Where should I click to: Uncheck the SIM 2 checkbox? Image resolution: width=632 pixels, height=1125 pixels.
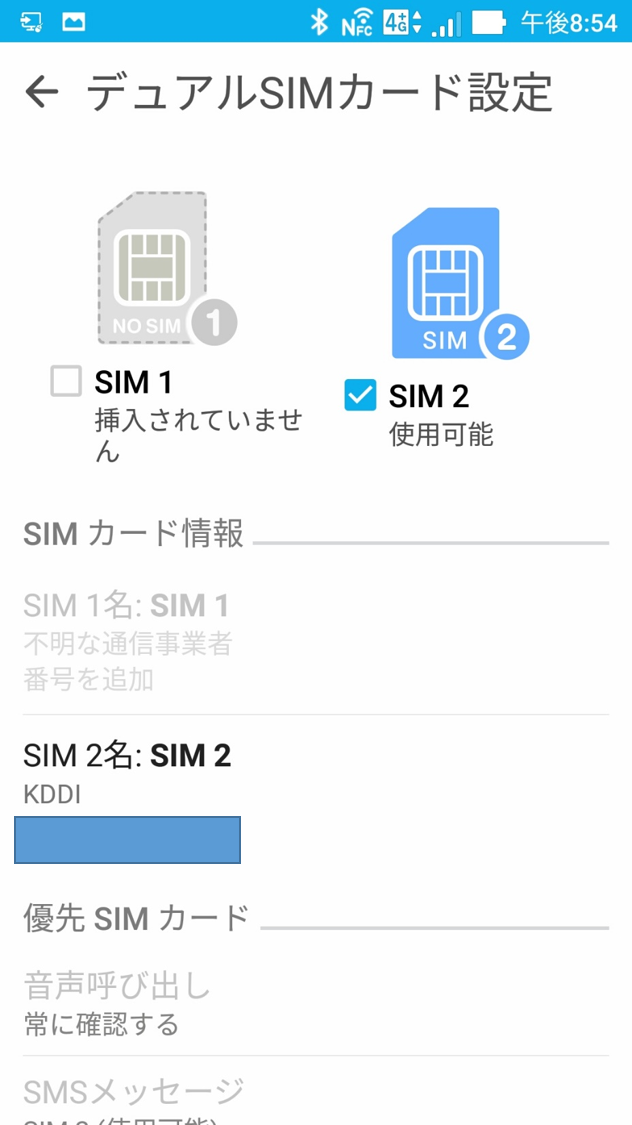tap(360, 395)
